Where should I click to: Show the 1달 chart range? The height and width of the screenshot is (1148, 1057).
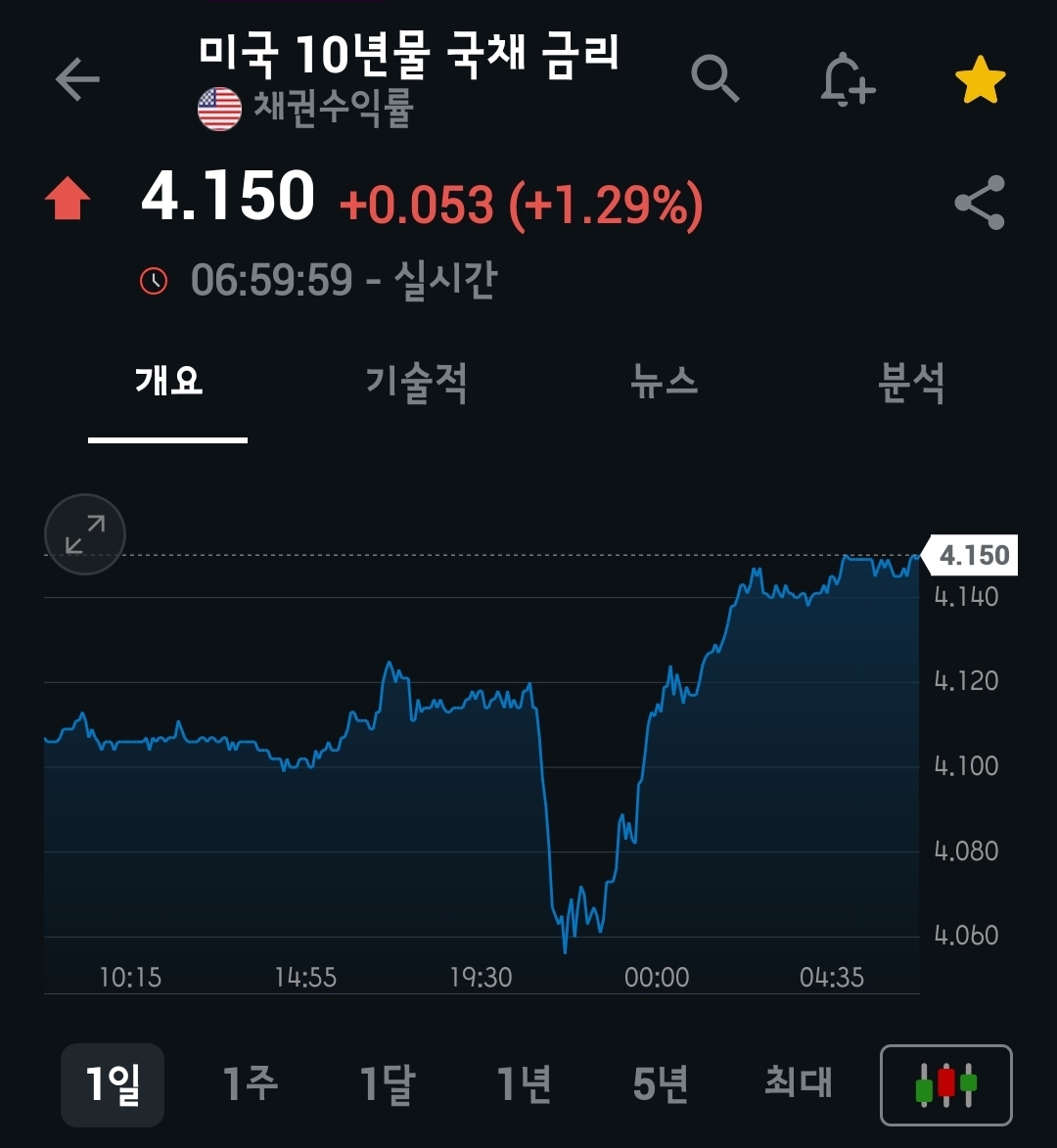[x=388, y=1084]
